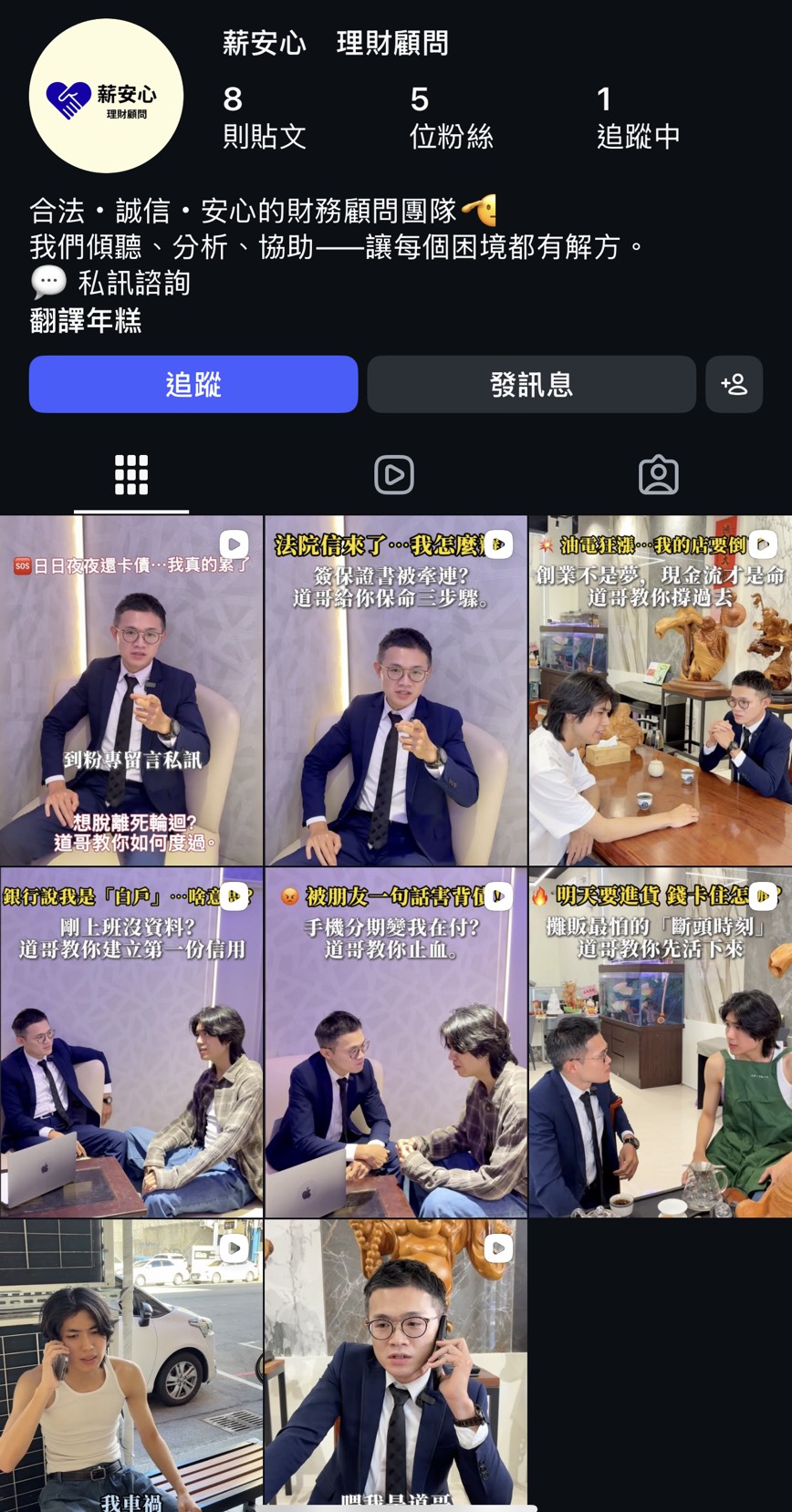Open the 薪安心 profile picture
792x1512 pixels.
pos(106,97)
